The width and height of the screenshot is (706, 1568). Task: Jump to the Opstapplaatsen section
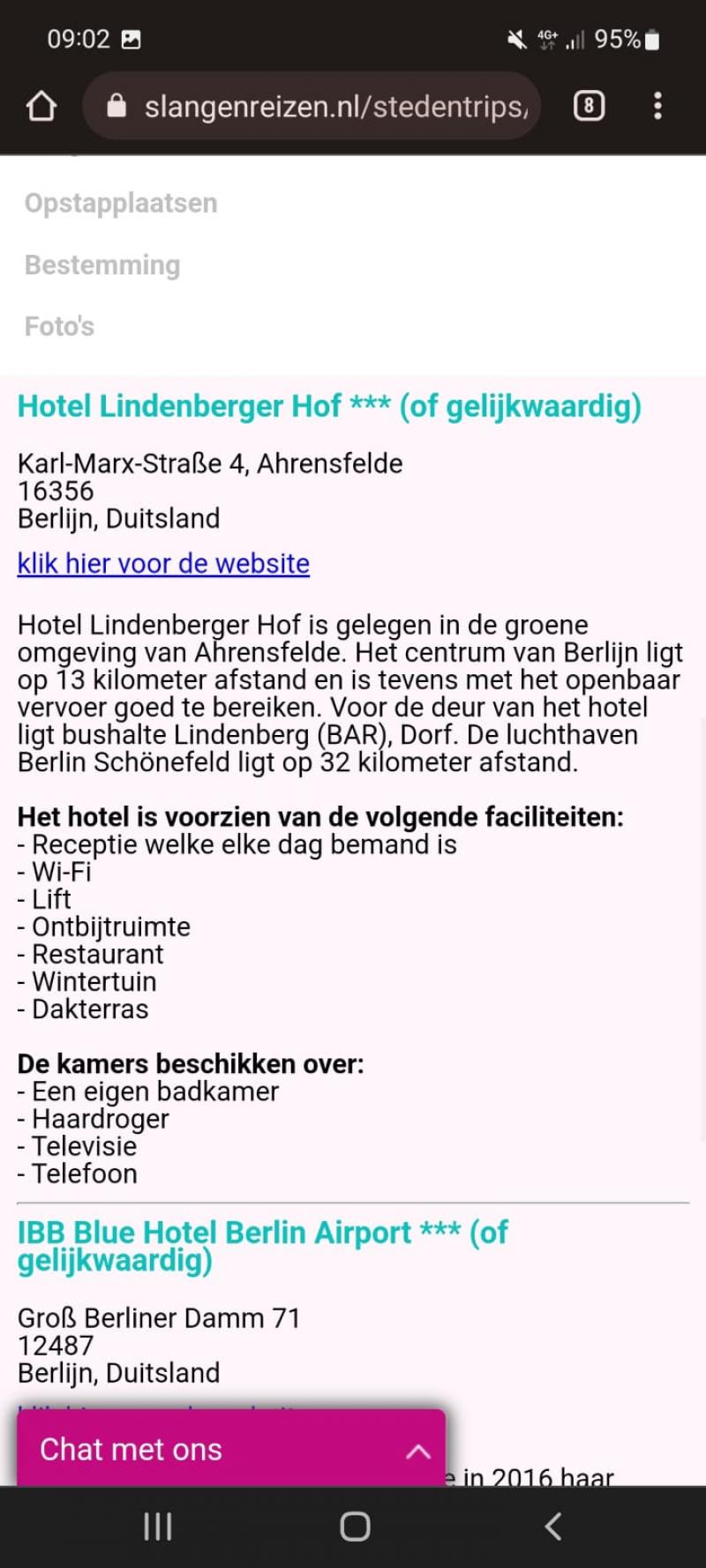click(121, 203)
